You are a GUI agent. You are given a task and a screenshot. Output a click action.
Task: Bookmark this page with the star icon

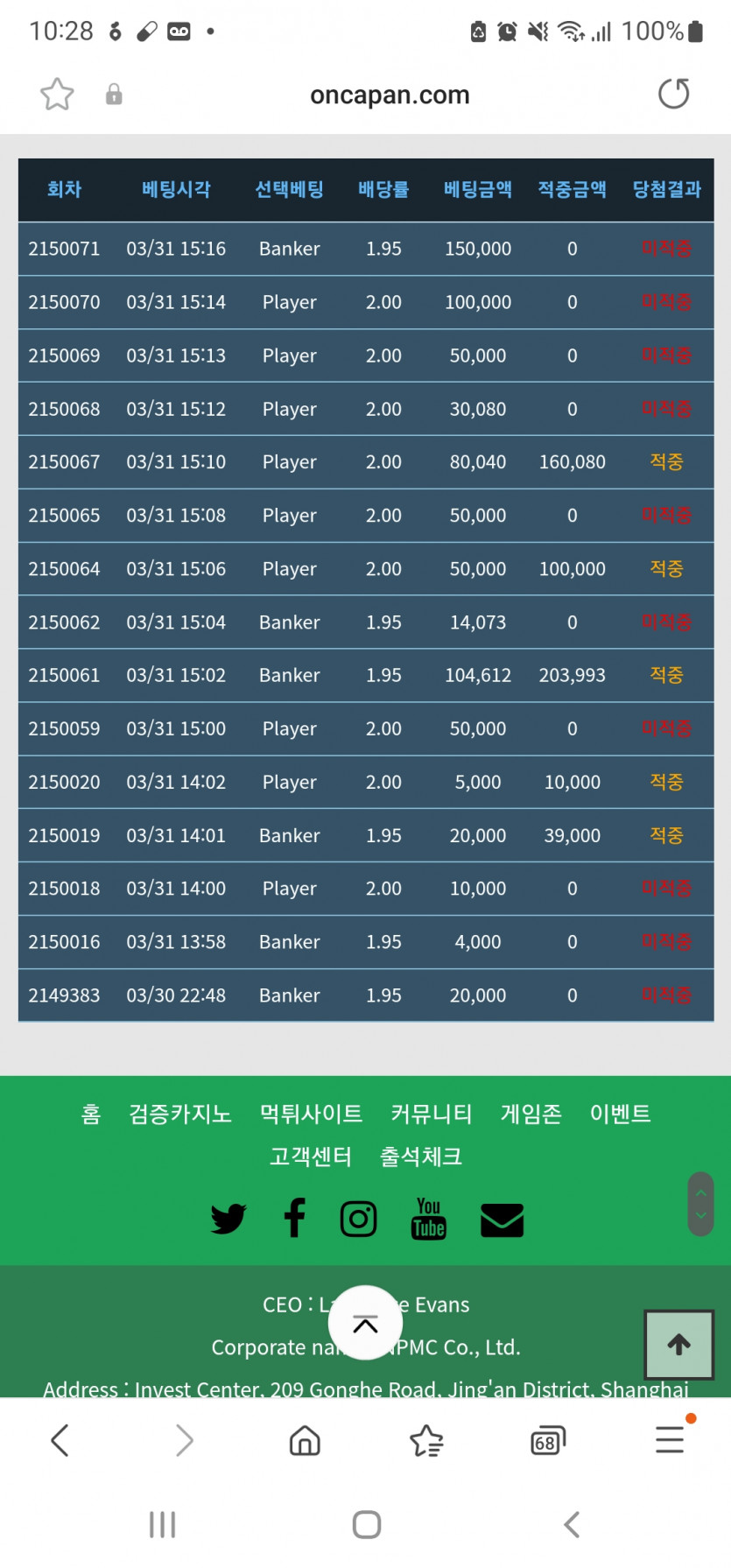(57, 95)
